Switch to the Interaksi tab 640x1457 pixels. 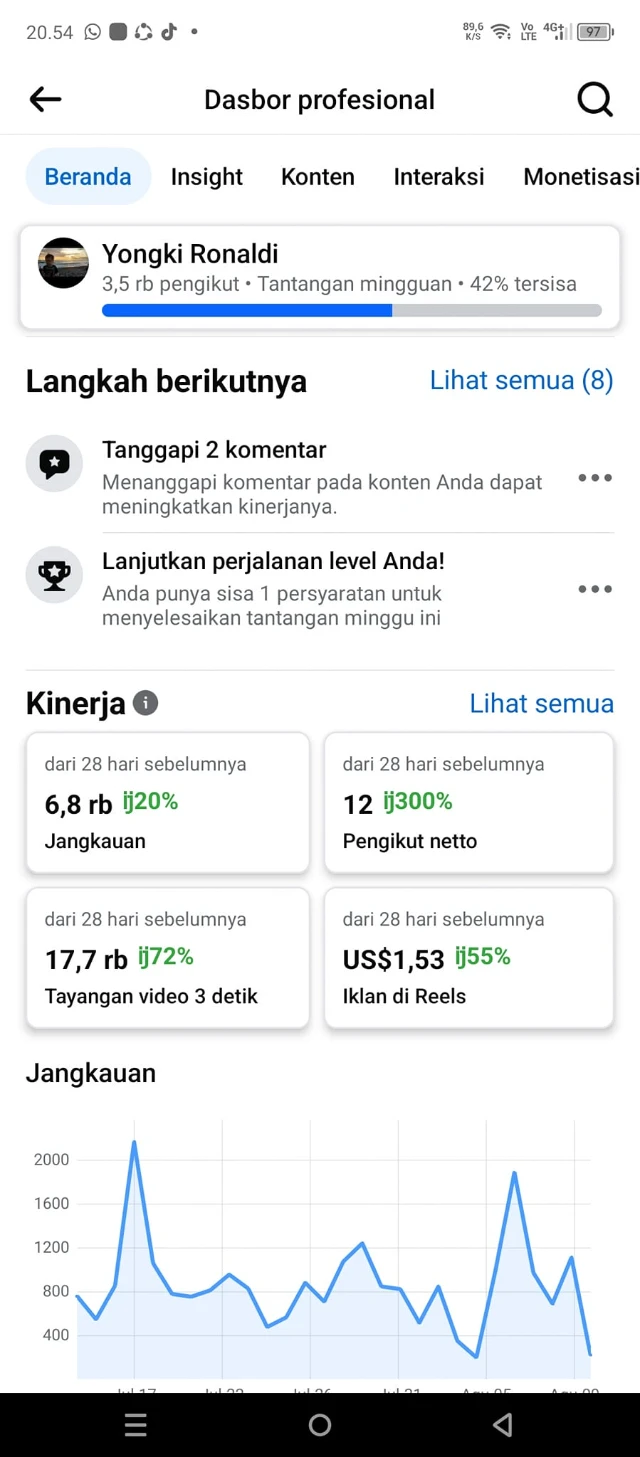coord(438,177)
